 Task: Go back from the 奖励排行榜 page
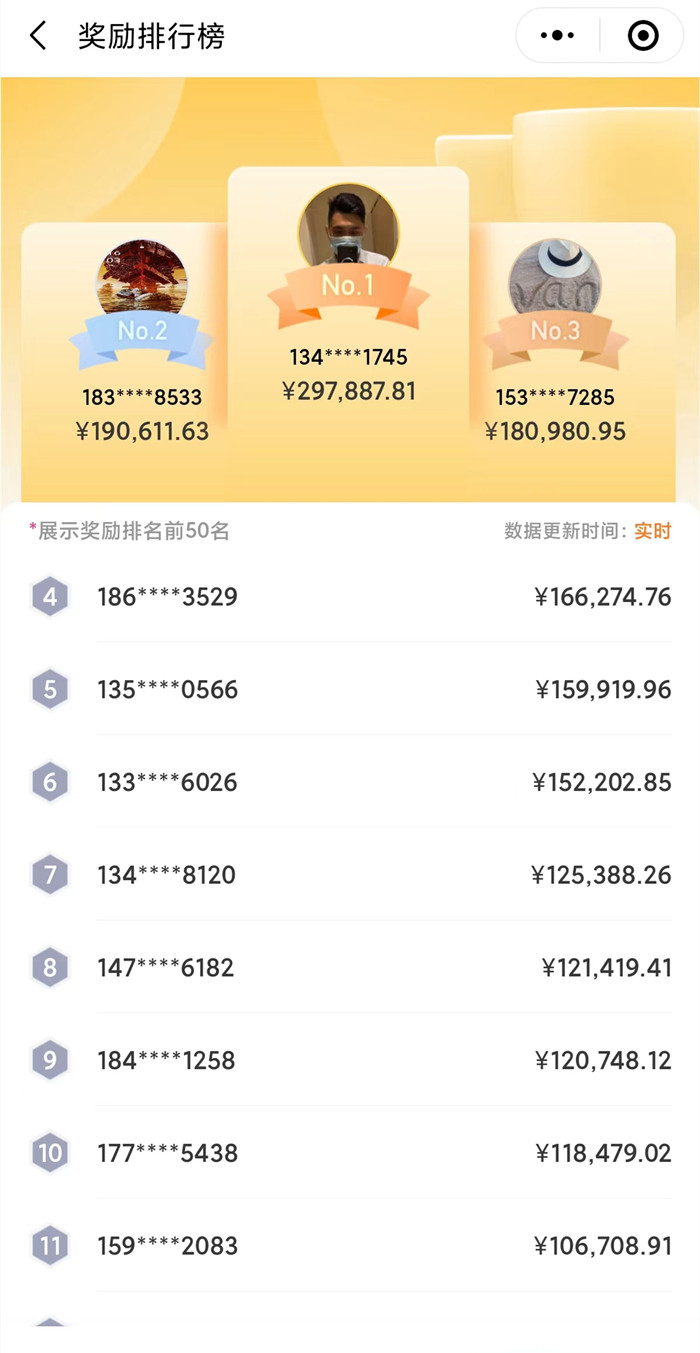point(37,36)
